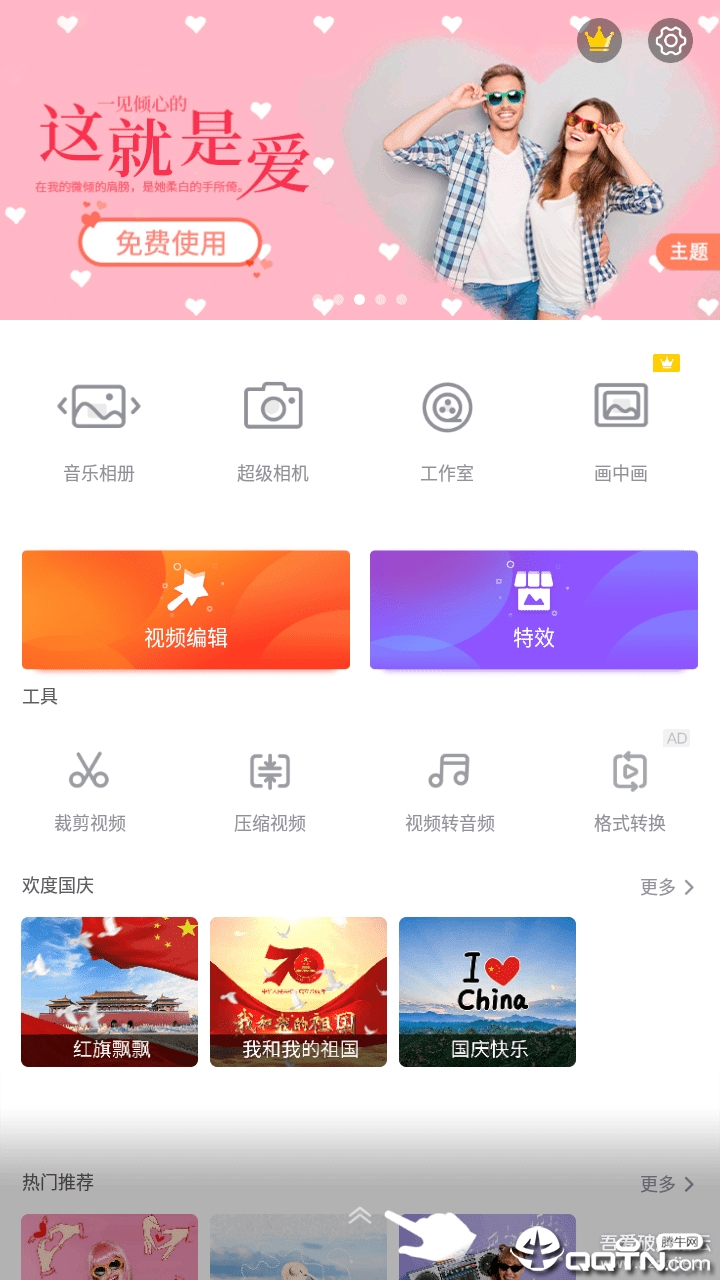Open the 主题 themes tag
This screenshot has width=720, height=1280.
click(689, 251)
